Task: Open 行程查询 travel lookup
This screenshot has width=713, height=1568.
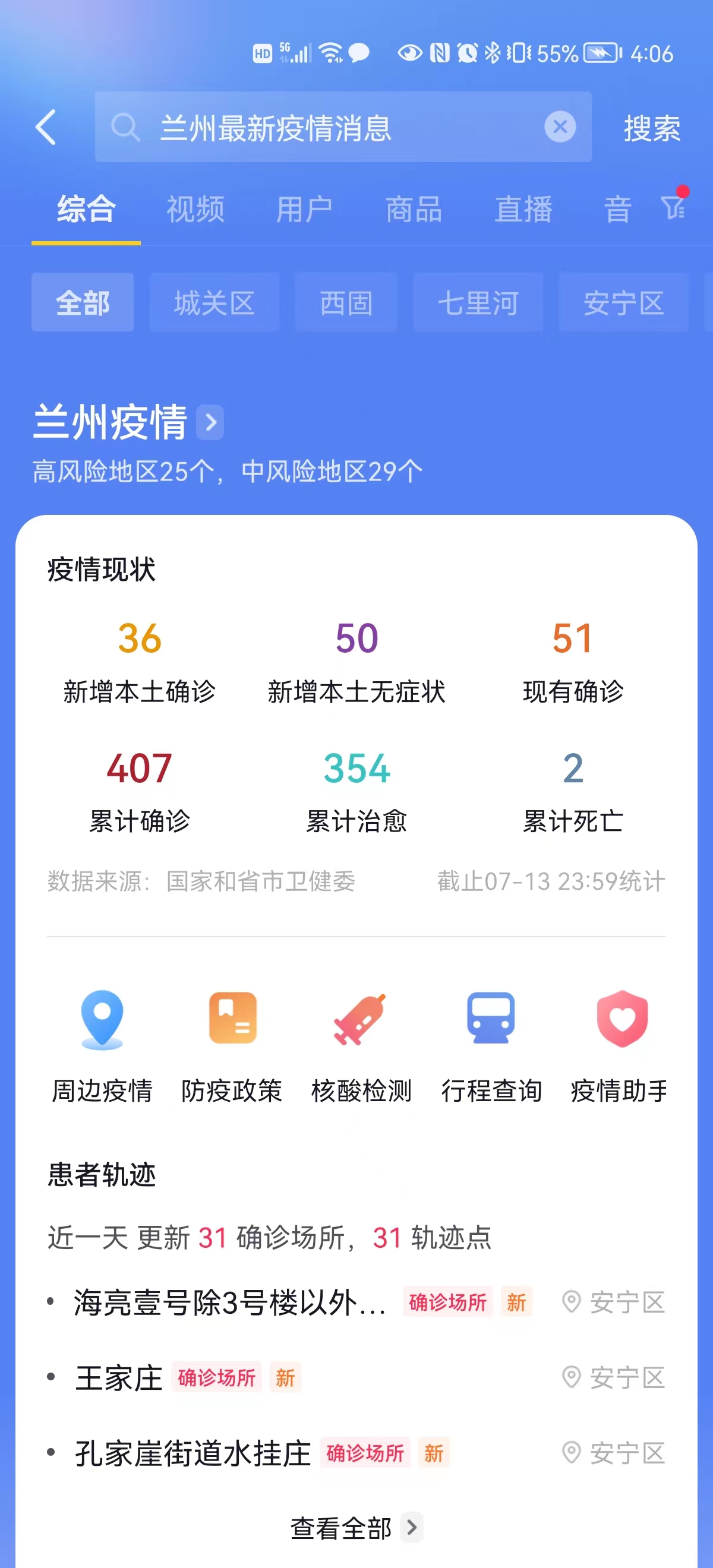Action: point(491,1046)
